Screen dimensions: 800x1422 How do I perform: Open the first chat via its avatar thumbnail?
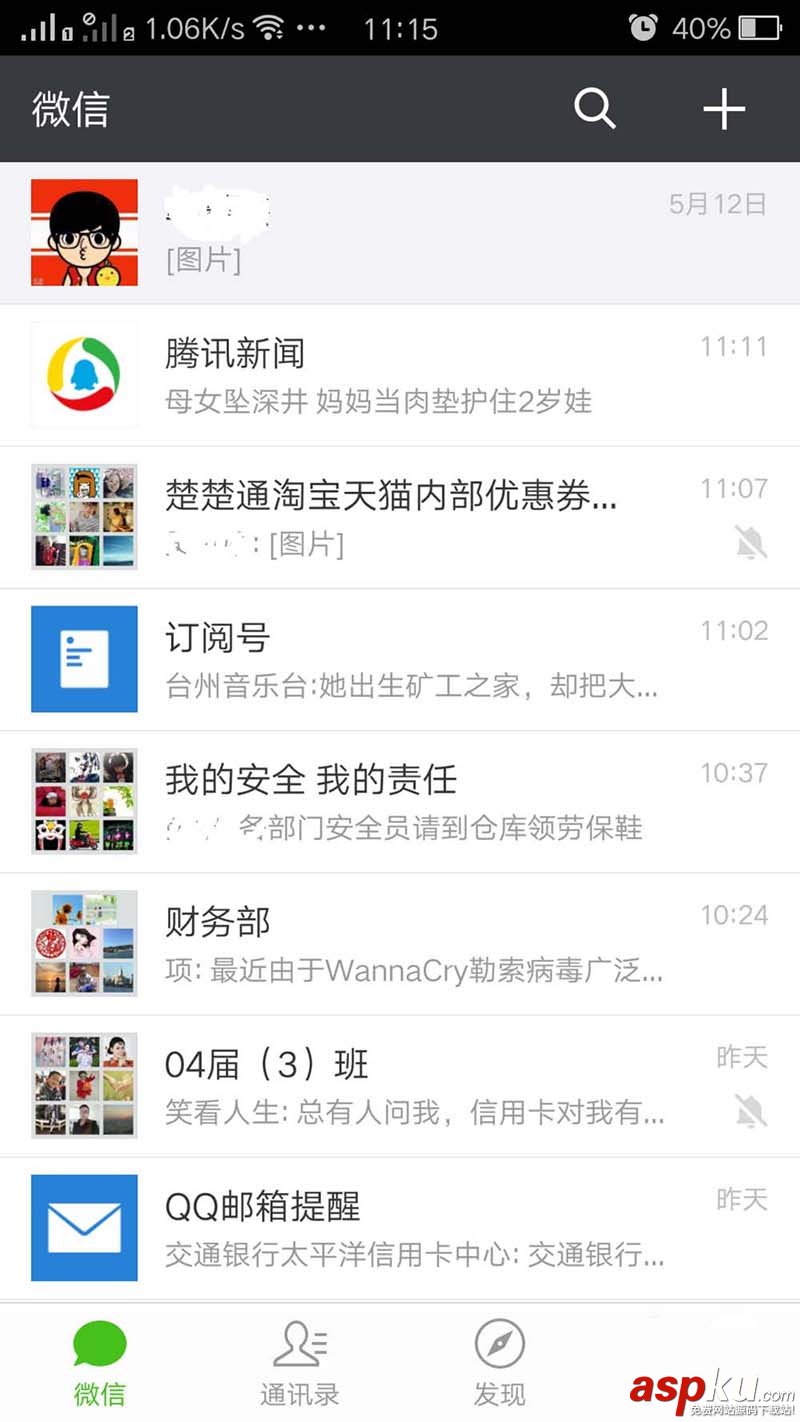click(x=84, y=232)
